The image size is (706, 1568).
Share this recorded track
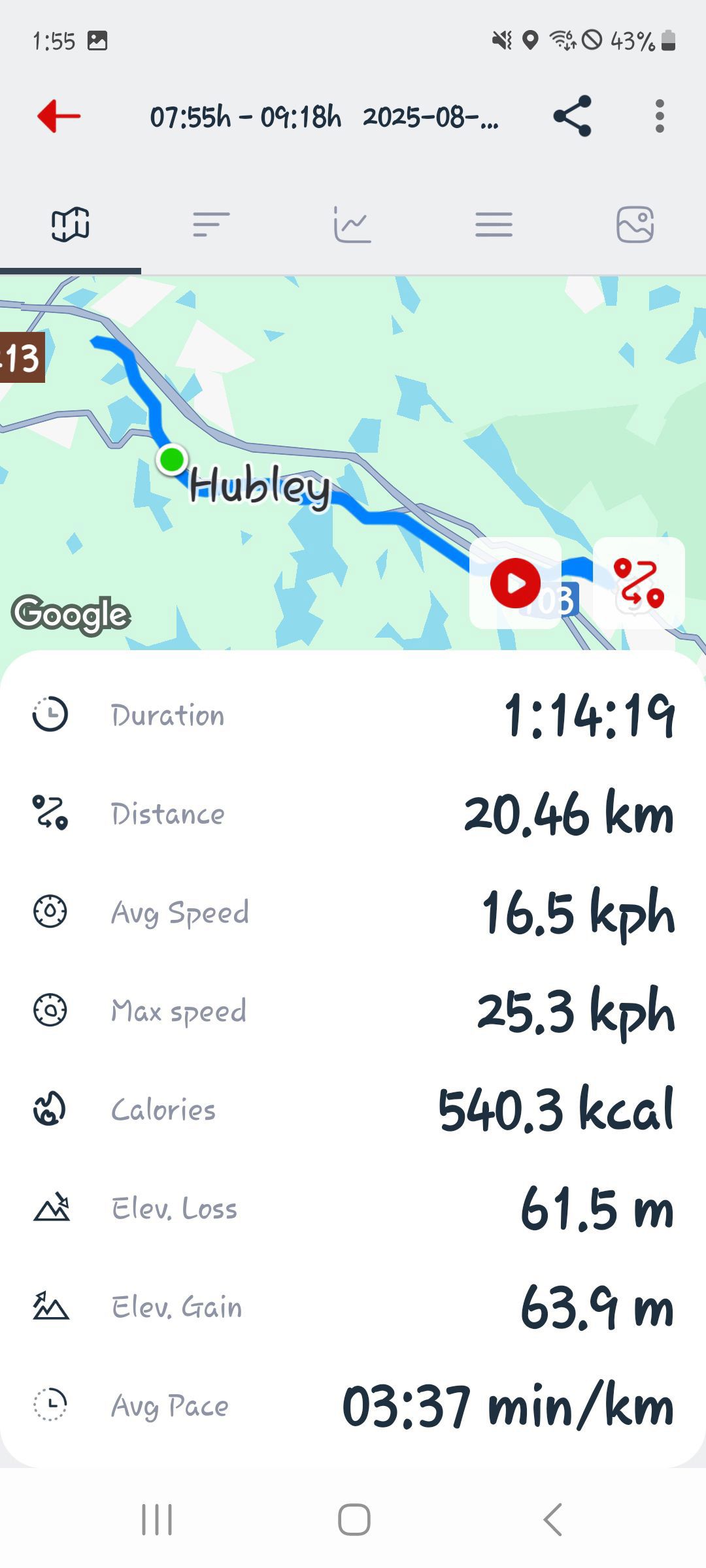pyautogui.click(x=572, y=116)
